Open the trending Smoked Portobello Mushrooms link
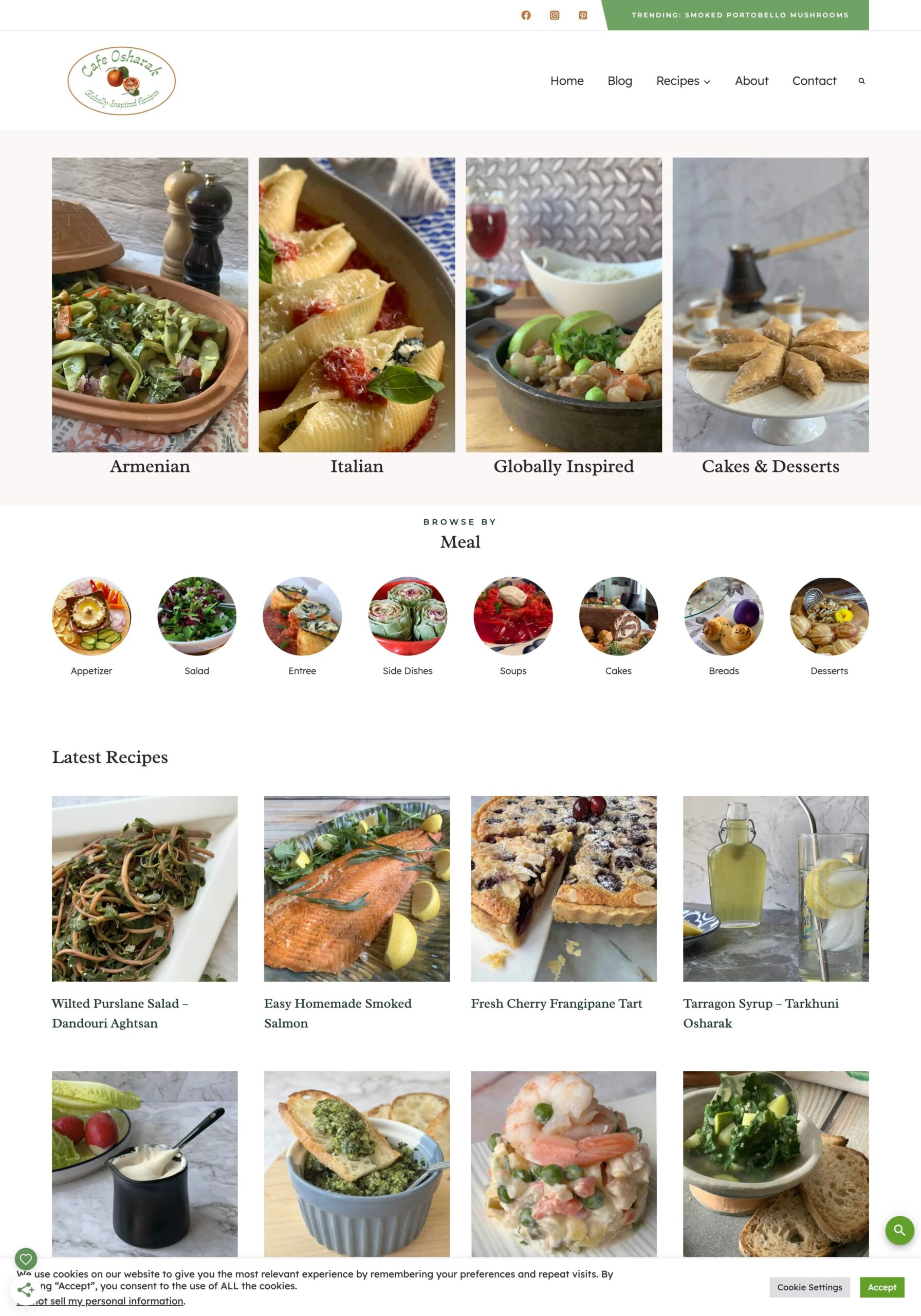This screenshot has height=1316, width=921. click(x=740, y=15)
